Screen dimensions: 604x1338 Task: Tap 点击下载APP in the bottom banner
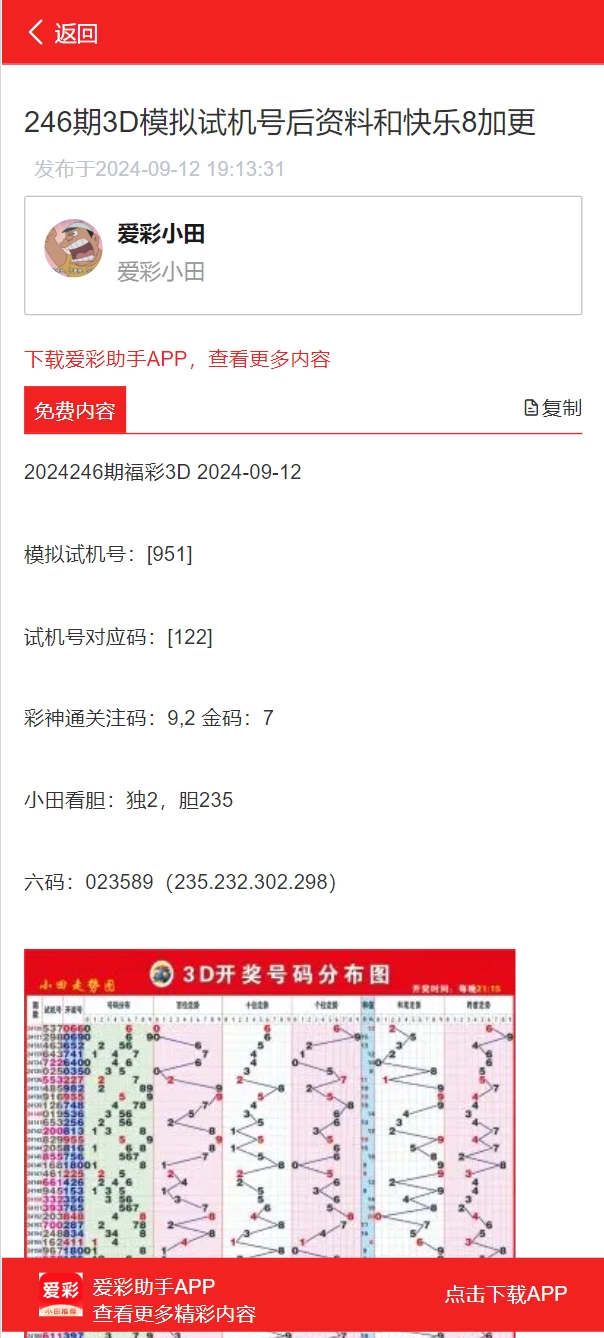[x=506, y=1294]
